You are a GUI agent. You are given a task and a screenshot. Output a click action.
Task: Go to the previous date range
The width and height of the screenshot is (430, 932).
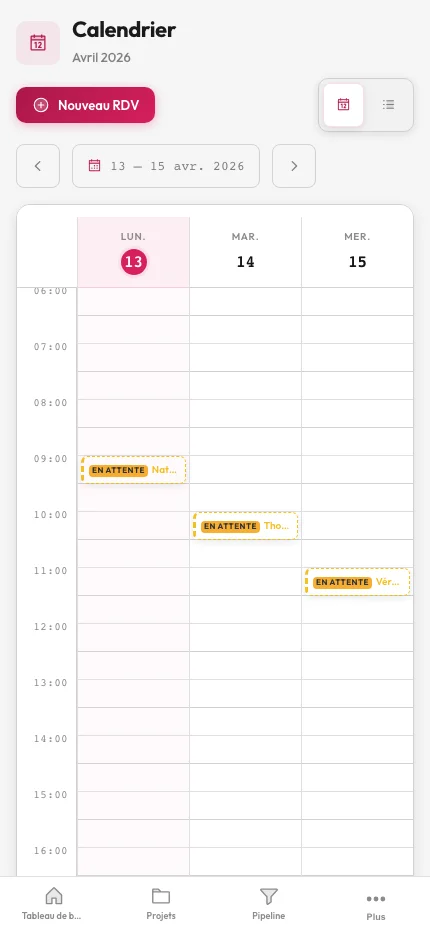coord(38,166)
